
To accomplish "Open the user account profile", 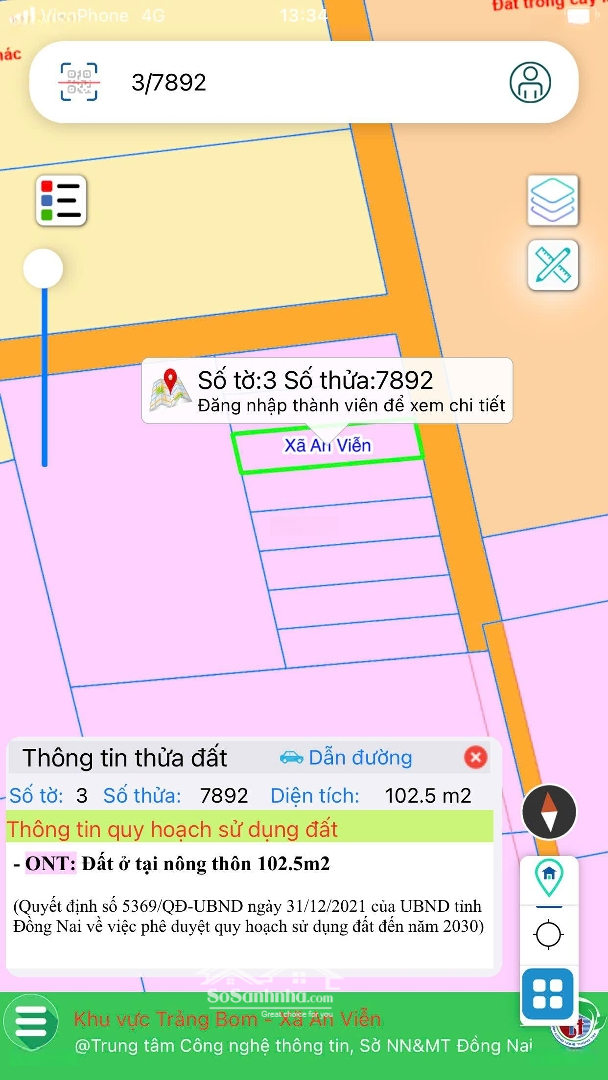I will point(530,82).
